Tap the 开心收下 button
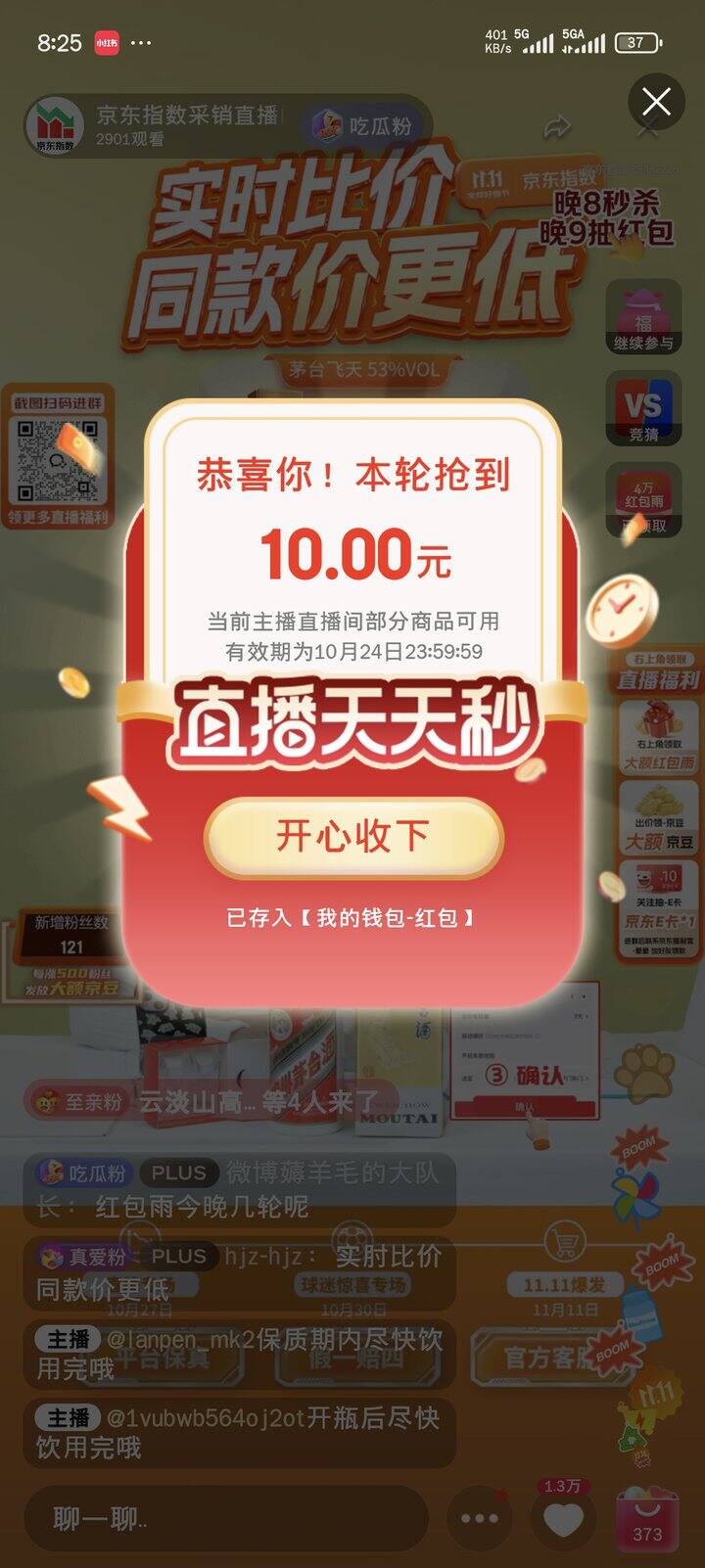This screenshot has width=705, height=1568. coord(352,837)
